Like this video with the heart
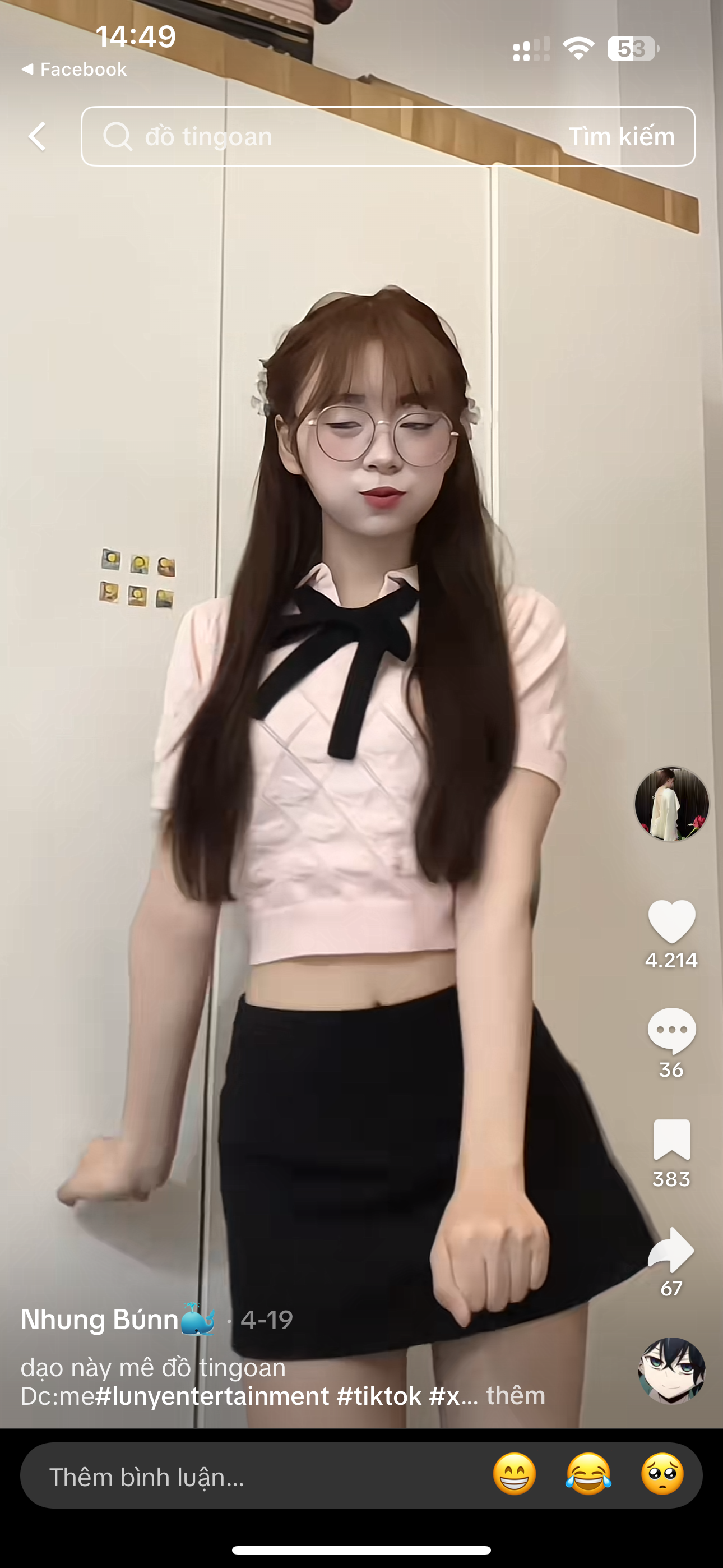Viewport: 723px width, 1568px height. pos(671,920)
